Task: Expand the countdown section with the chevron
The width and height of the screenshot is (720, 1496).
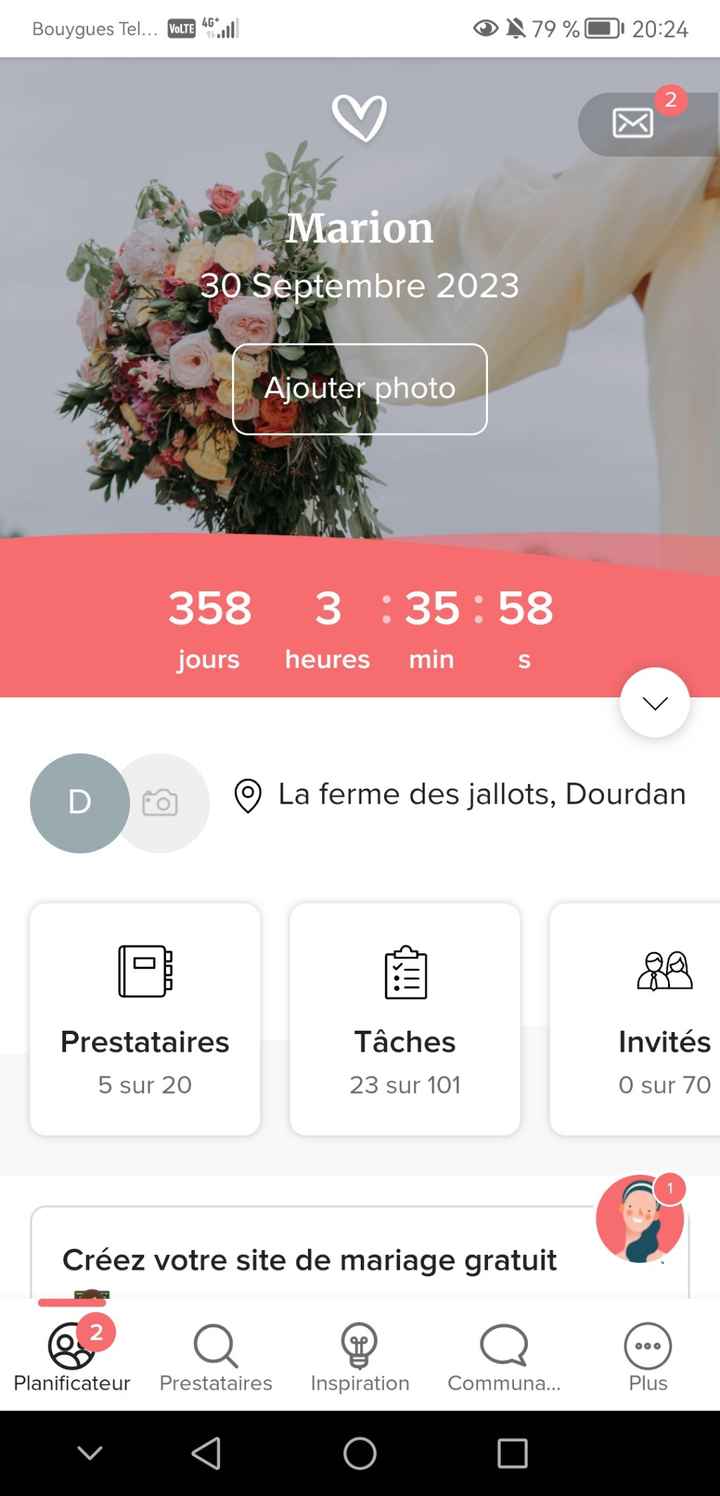Action: tap(654, 702)
